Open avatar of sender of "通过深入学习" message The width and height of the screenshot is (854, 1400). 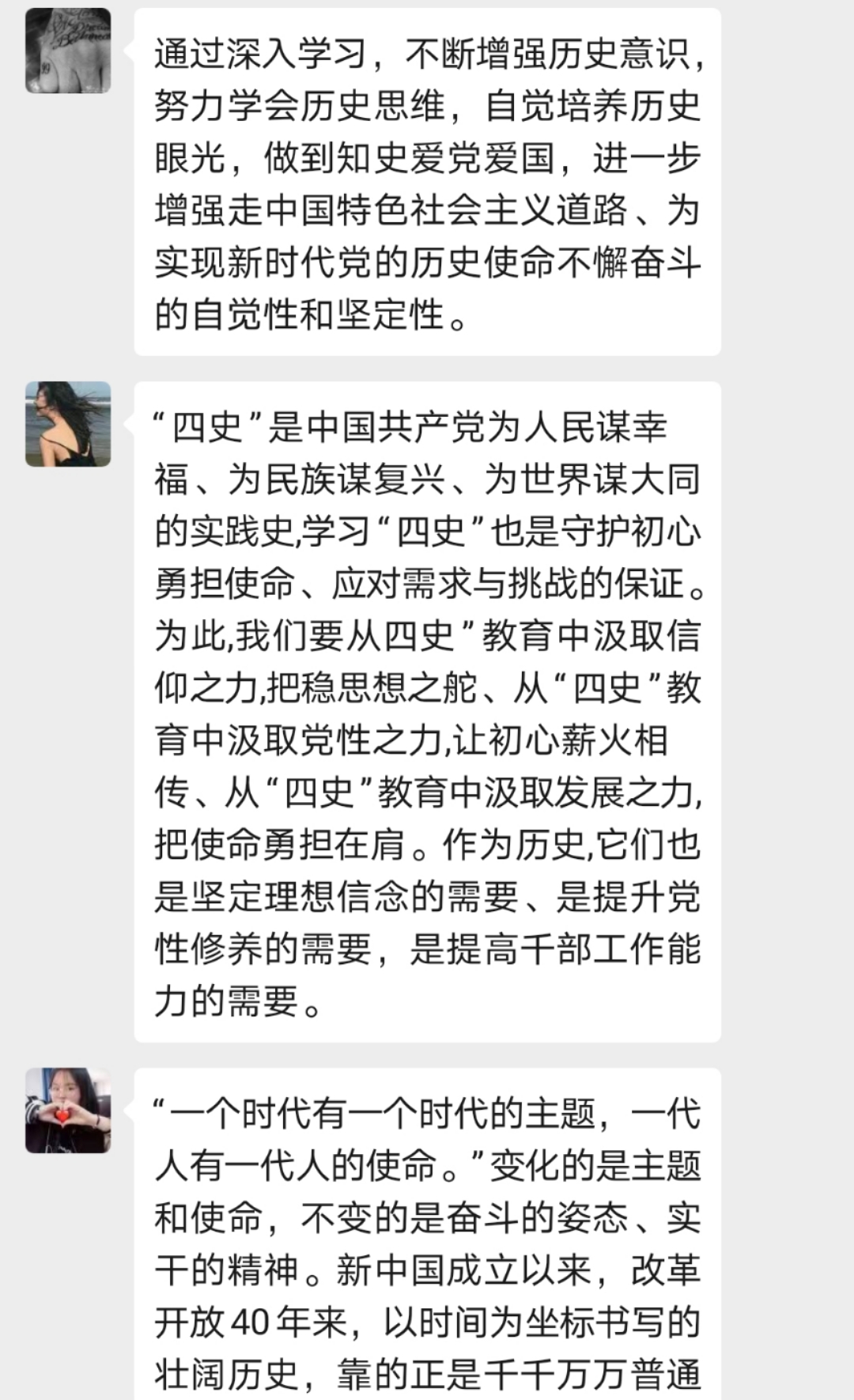point(68,51)
